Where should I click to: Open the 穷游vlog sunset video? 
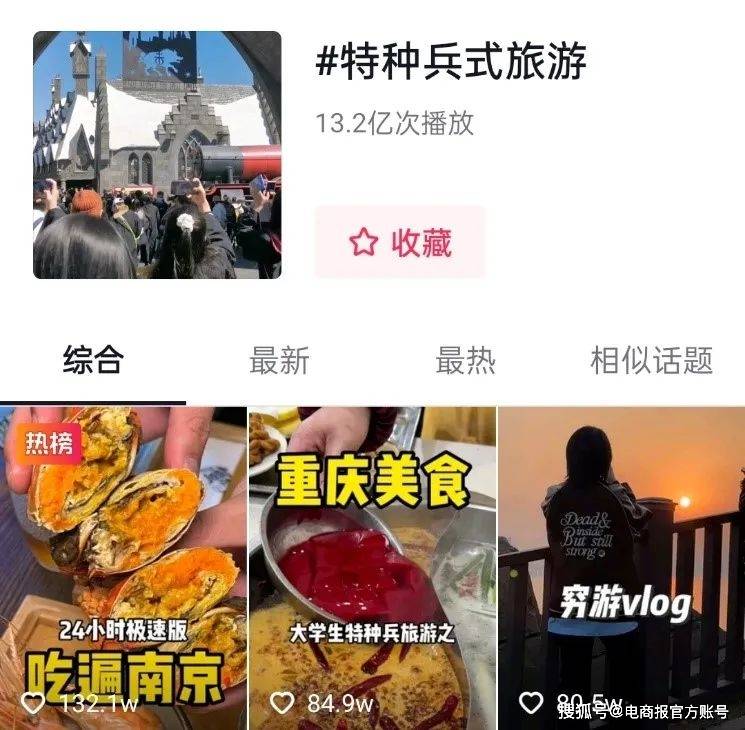(x=621, y=567)
